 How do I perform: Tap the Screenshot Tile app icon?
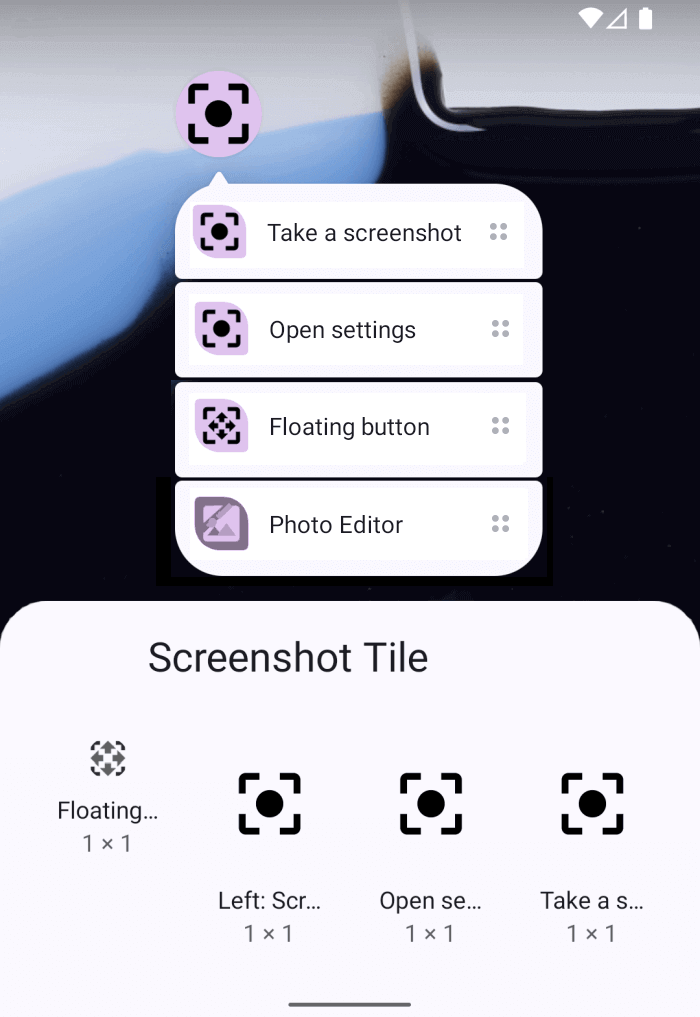218,114
